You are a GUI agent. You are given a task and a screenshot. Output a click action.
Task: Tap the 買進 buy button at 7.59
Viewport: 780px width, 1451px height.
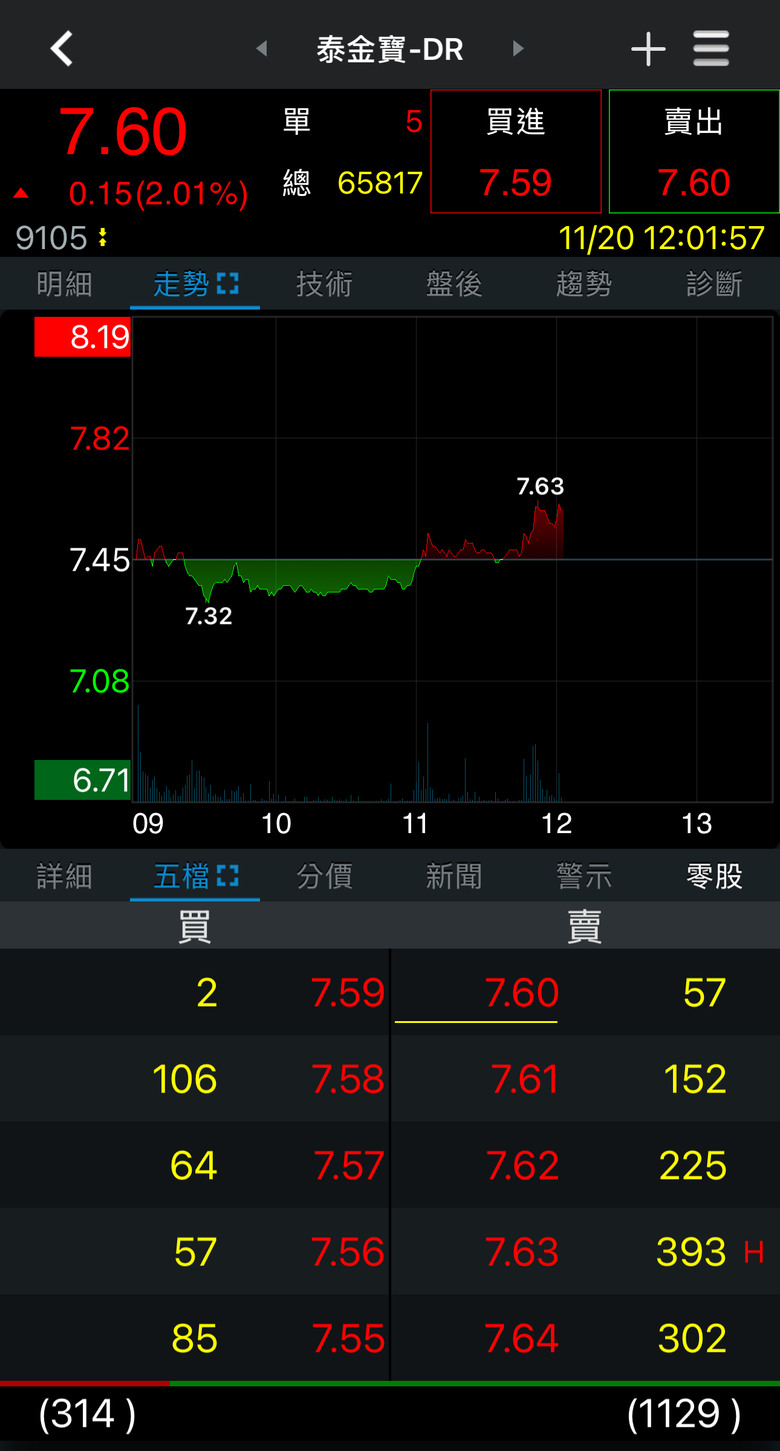(x=516, y=152)
